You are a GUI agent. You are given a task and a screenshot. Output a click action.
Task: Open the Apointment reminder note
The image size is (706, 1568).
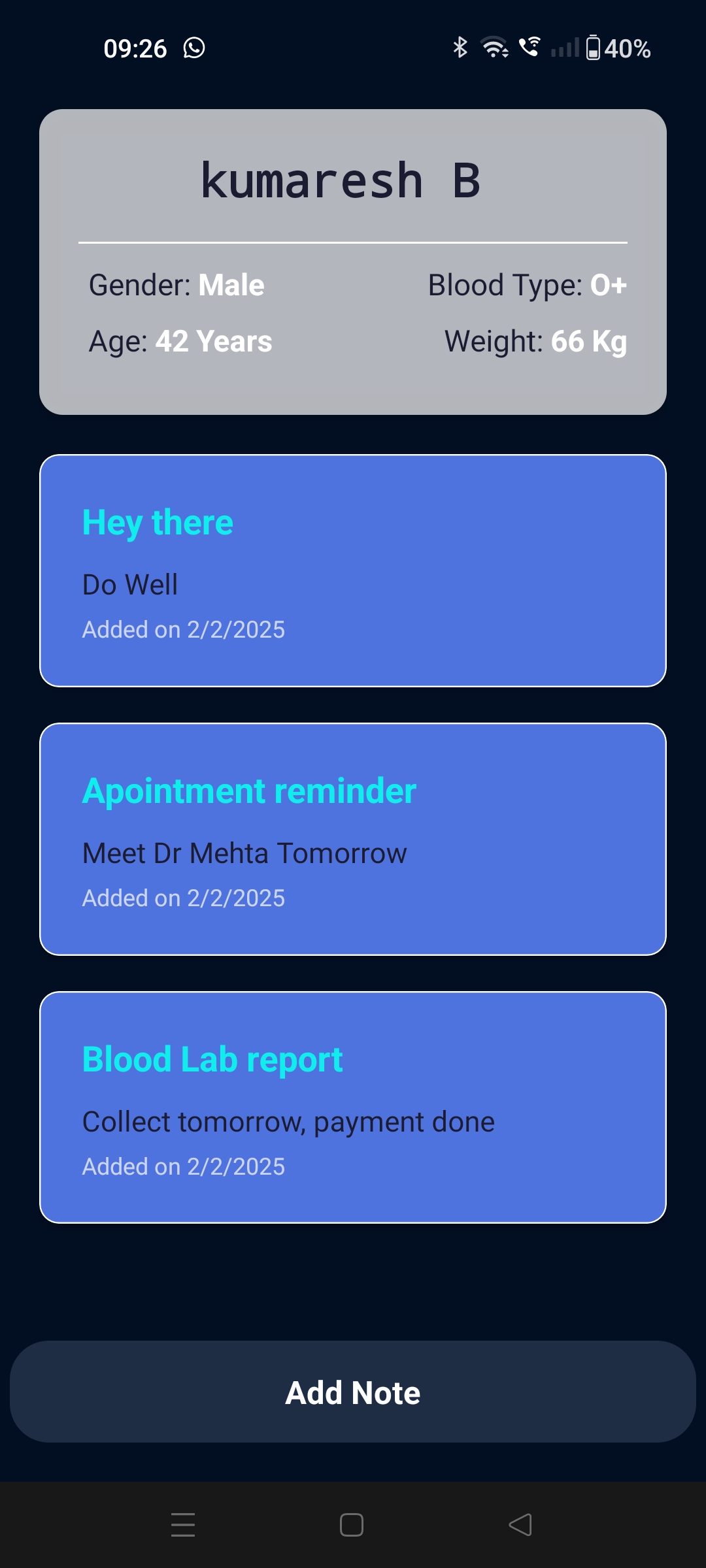(x=353, y=839)
